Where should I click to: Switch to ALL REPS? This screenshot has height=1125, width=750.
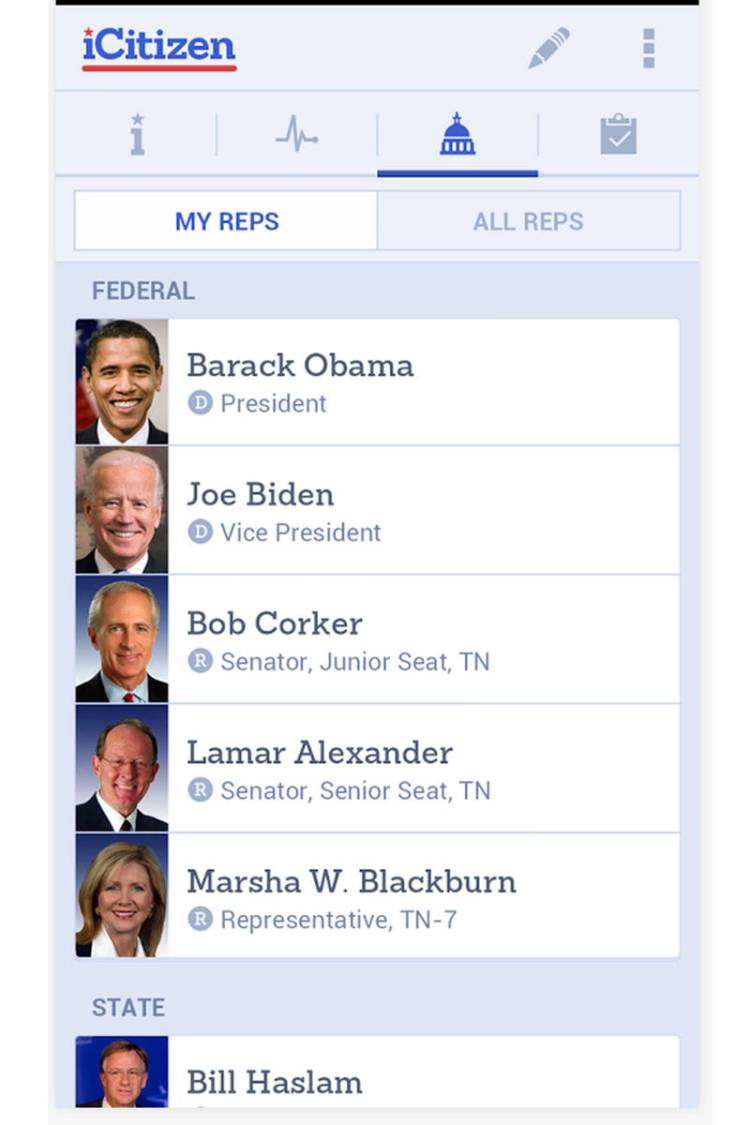[x=528, y=221]
